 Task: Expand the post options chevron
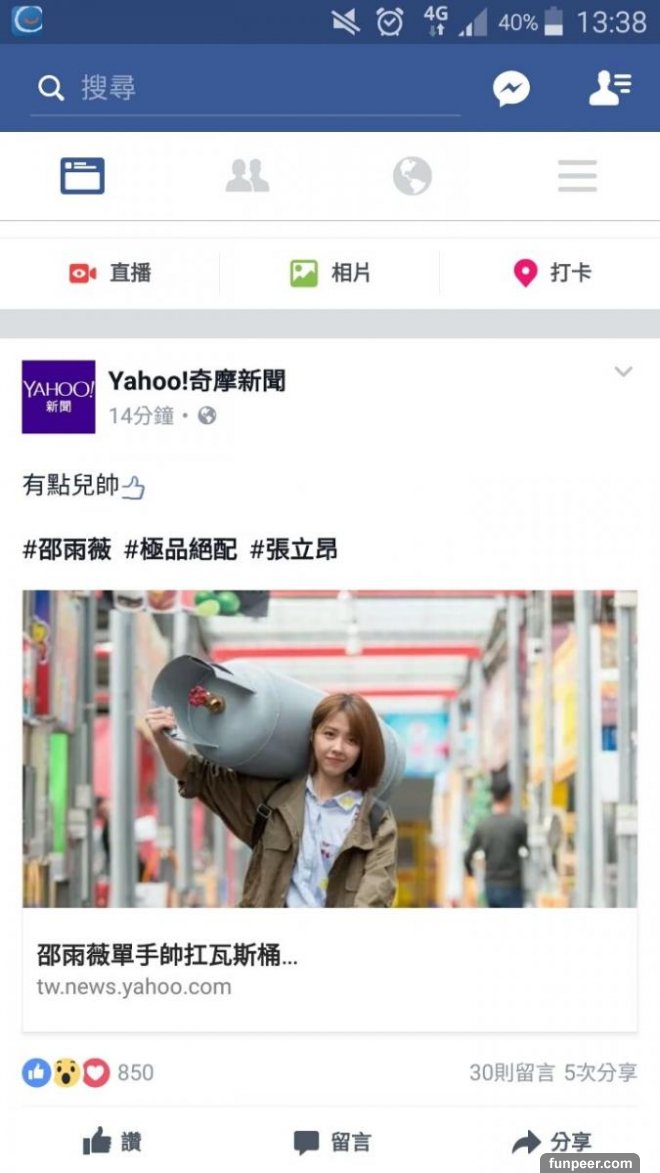(x=623, y=372)
